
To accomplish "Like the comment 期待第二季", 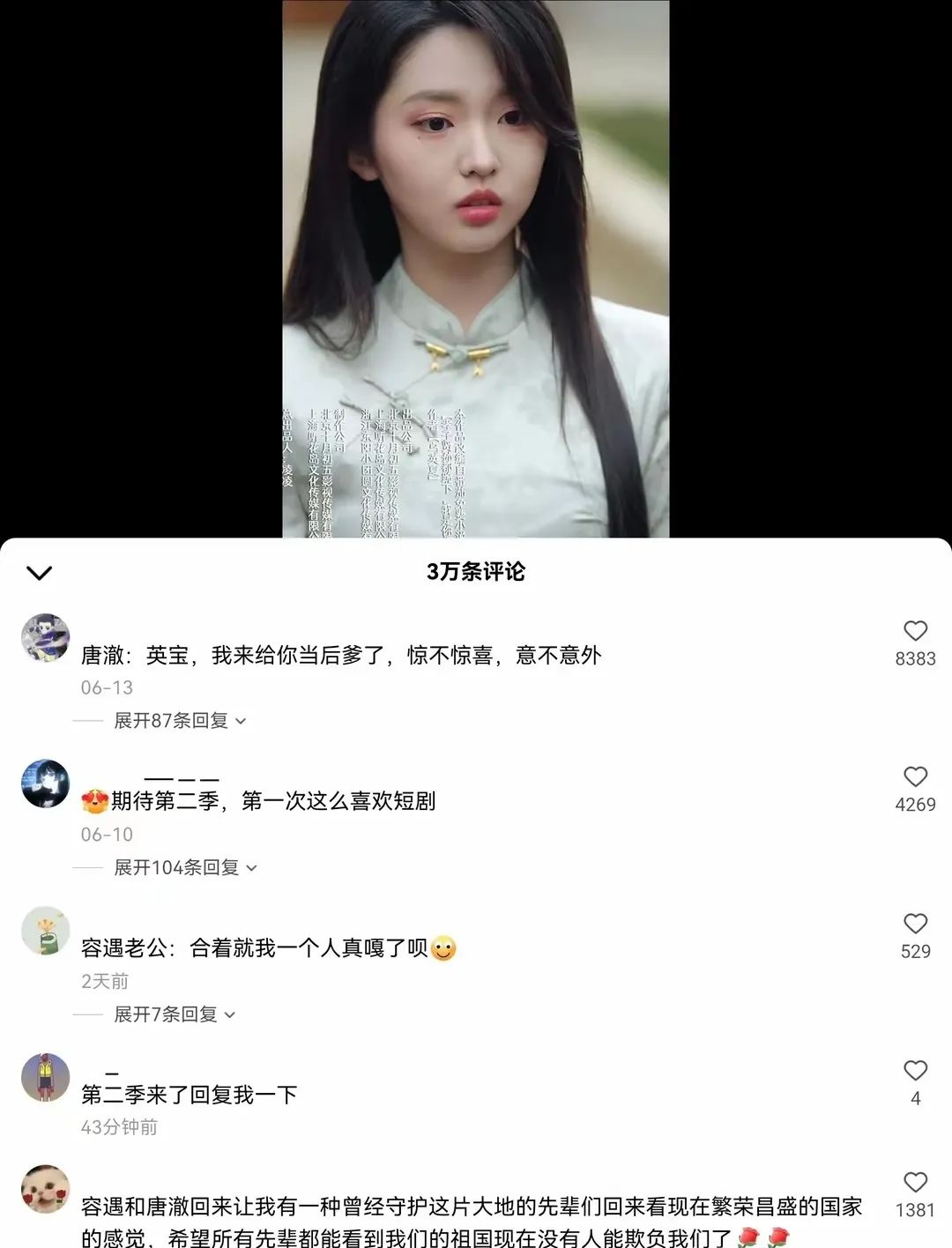I will coord(915,776).
